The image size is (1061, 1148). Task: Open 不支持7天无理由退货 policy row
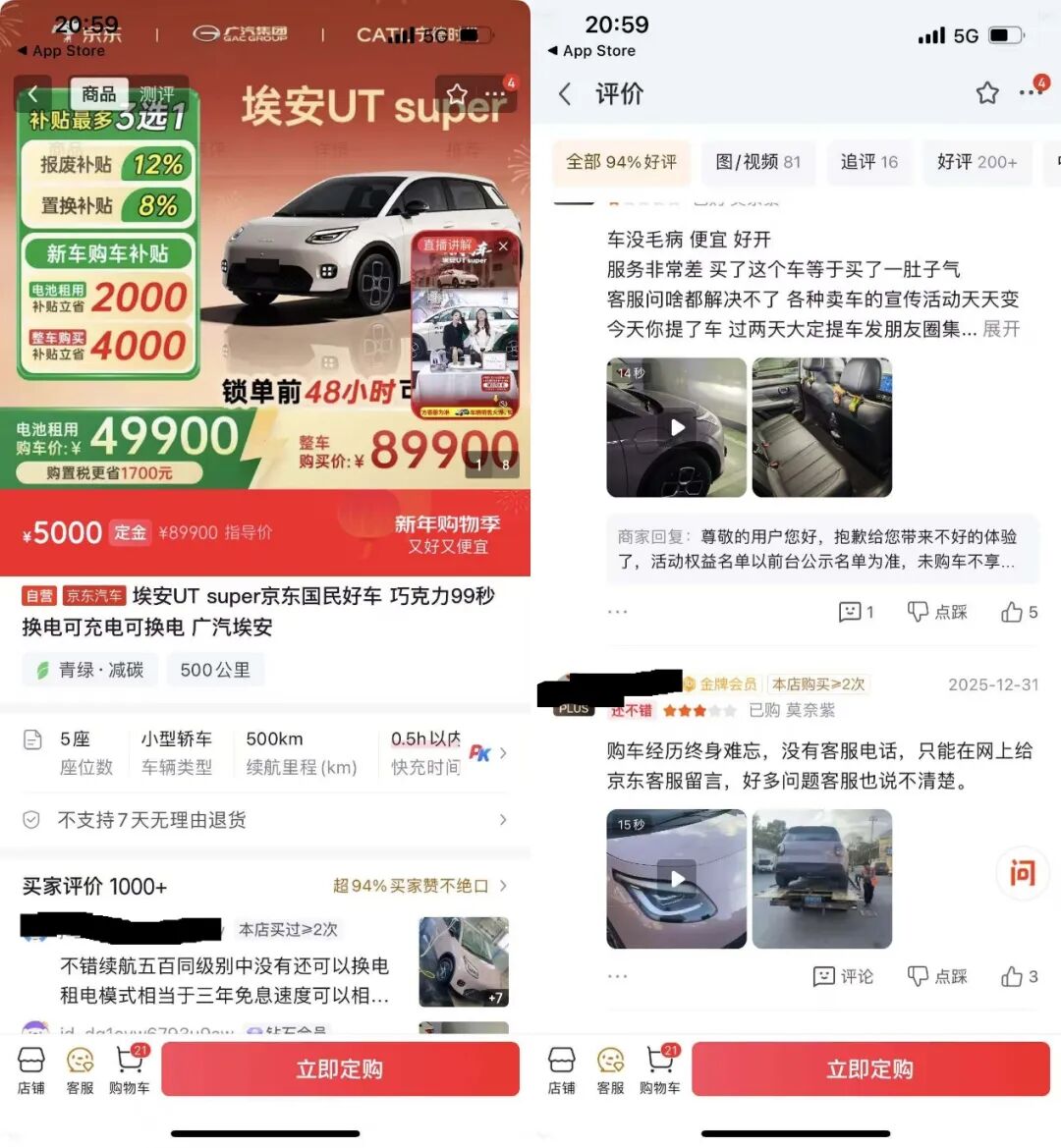pos(265,819)
